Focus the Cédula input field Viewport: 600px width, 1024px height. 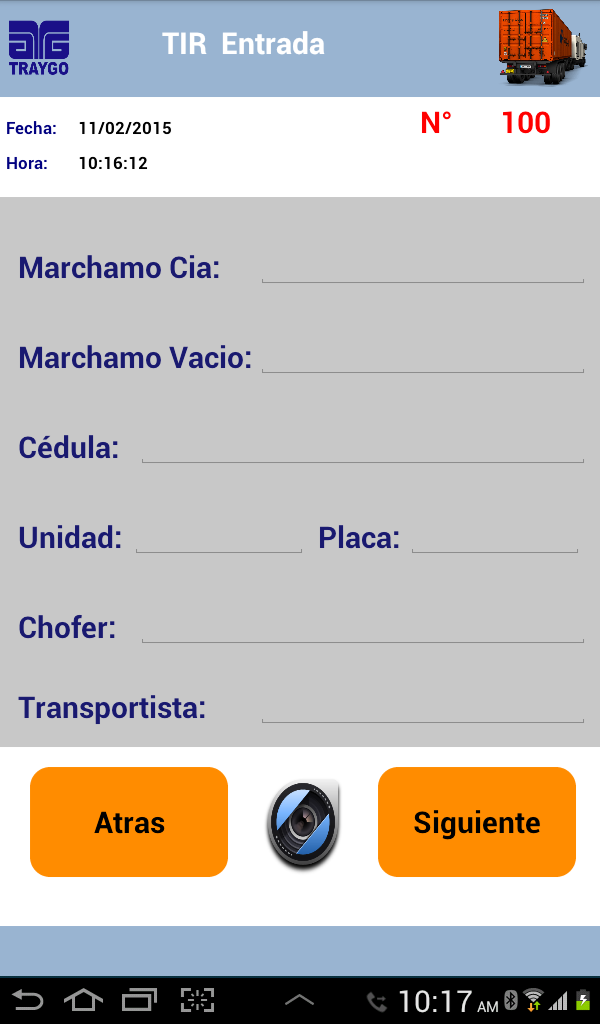coord(362,447)
